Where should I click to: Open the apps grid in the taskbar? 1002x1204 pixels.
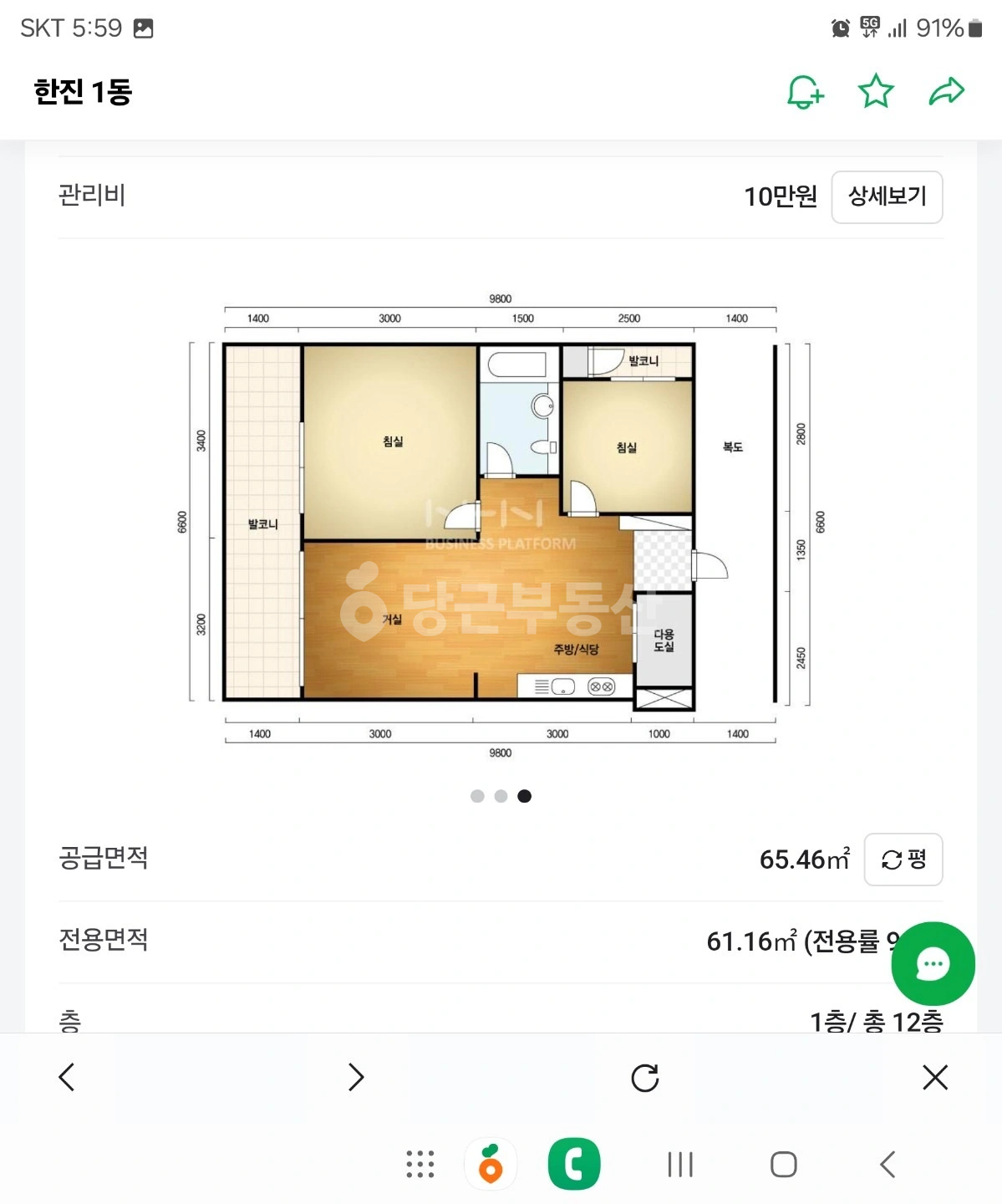tap(420, 1164)
